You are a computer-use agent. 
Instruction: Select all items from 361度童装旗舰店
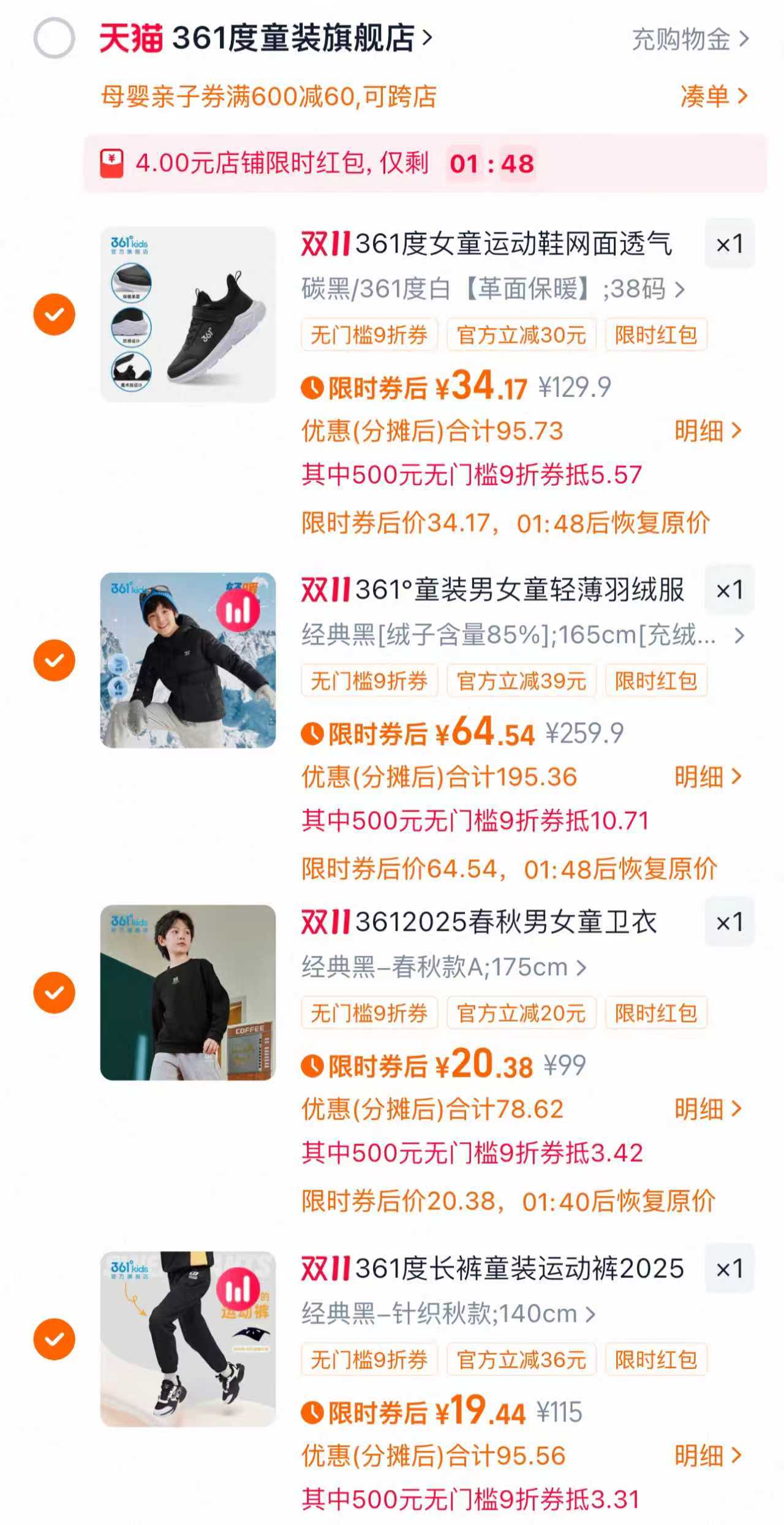coord(54,38)
